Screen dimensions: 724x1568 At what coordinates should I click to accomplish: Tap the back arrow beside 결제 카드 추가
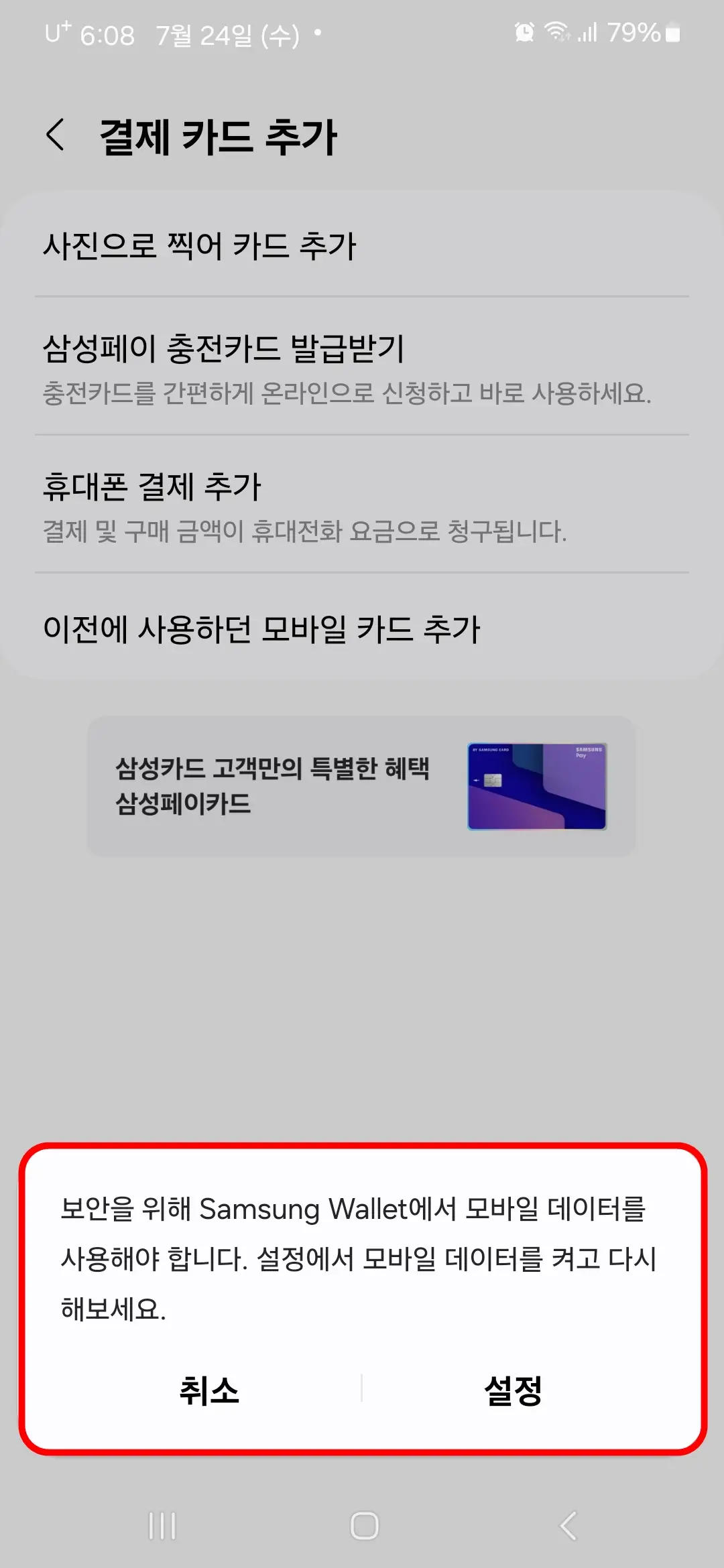click(55, 134)
